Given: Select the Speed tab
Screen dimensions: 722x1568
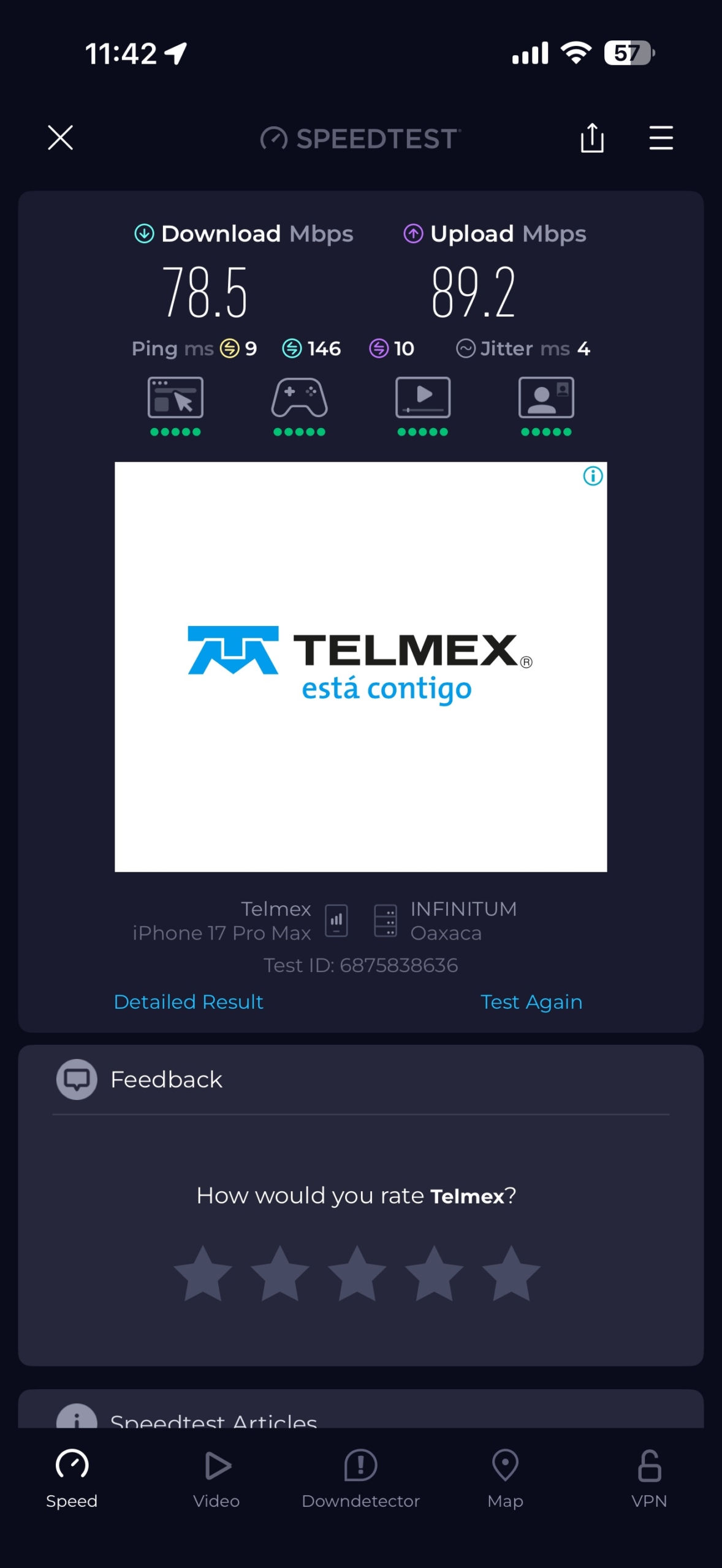Looking at the screenshot, I should tap(72, 1477).
